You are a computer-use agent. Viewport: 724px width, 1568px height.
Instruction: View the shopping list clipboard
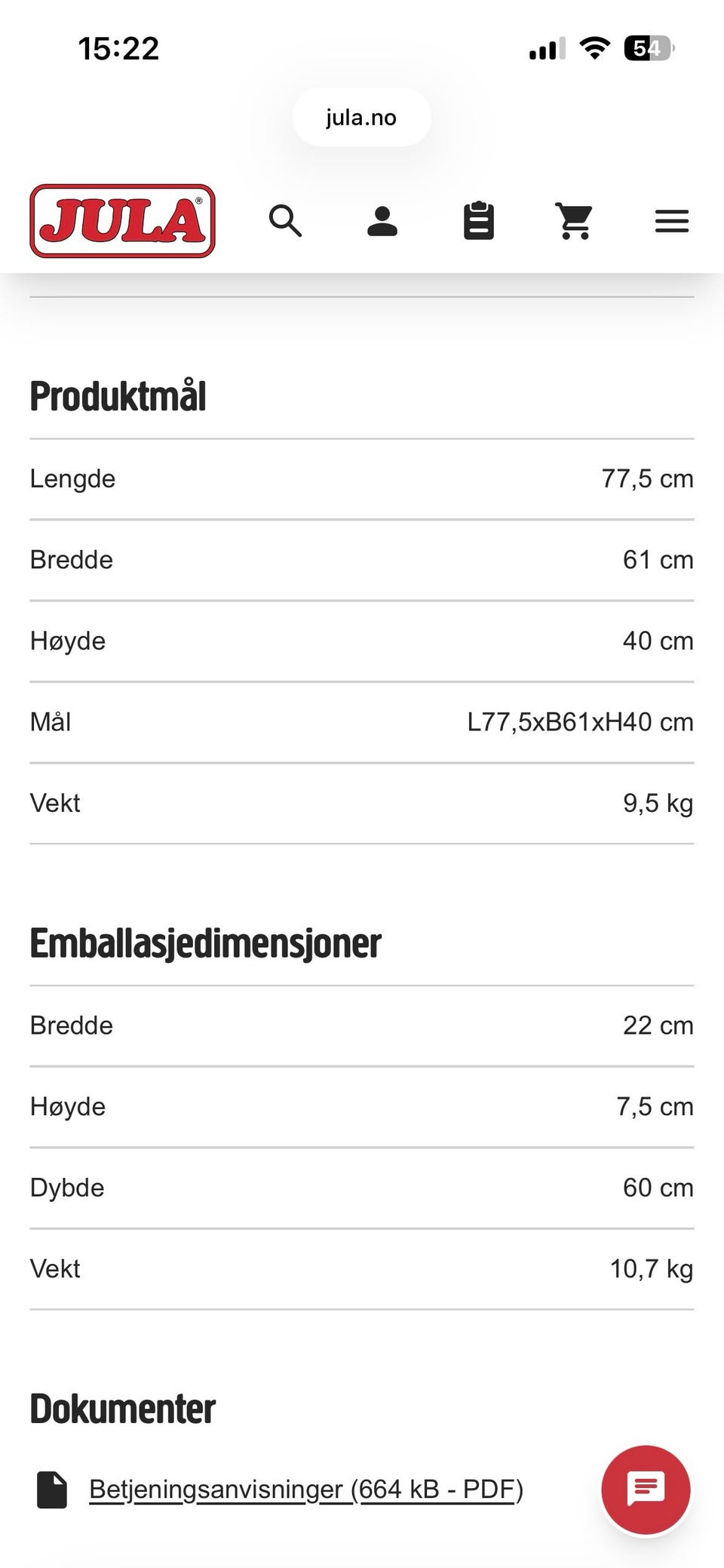click(x=478, y=220)
